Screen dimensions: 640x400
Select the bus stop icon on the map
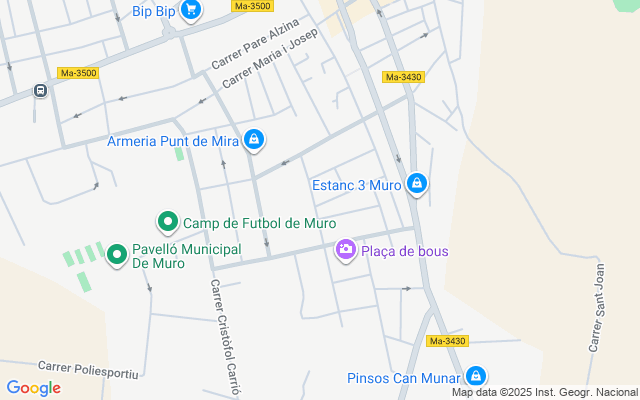[x=40, y=90]
